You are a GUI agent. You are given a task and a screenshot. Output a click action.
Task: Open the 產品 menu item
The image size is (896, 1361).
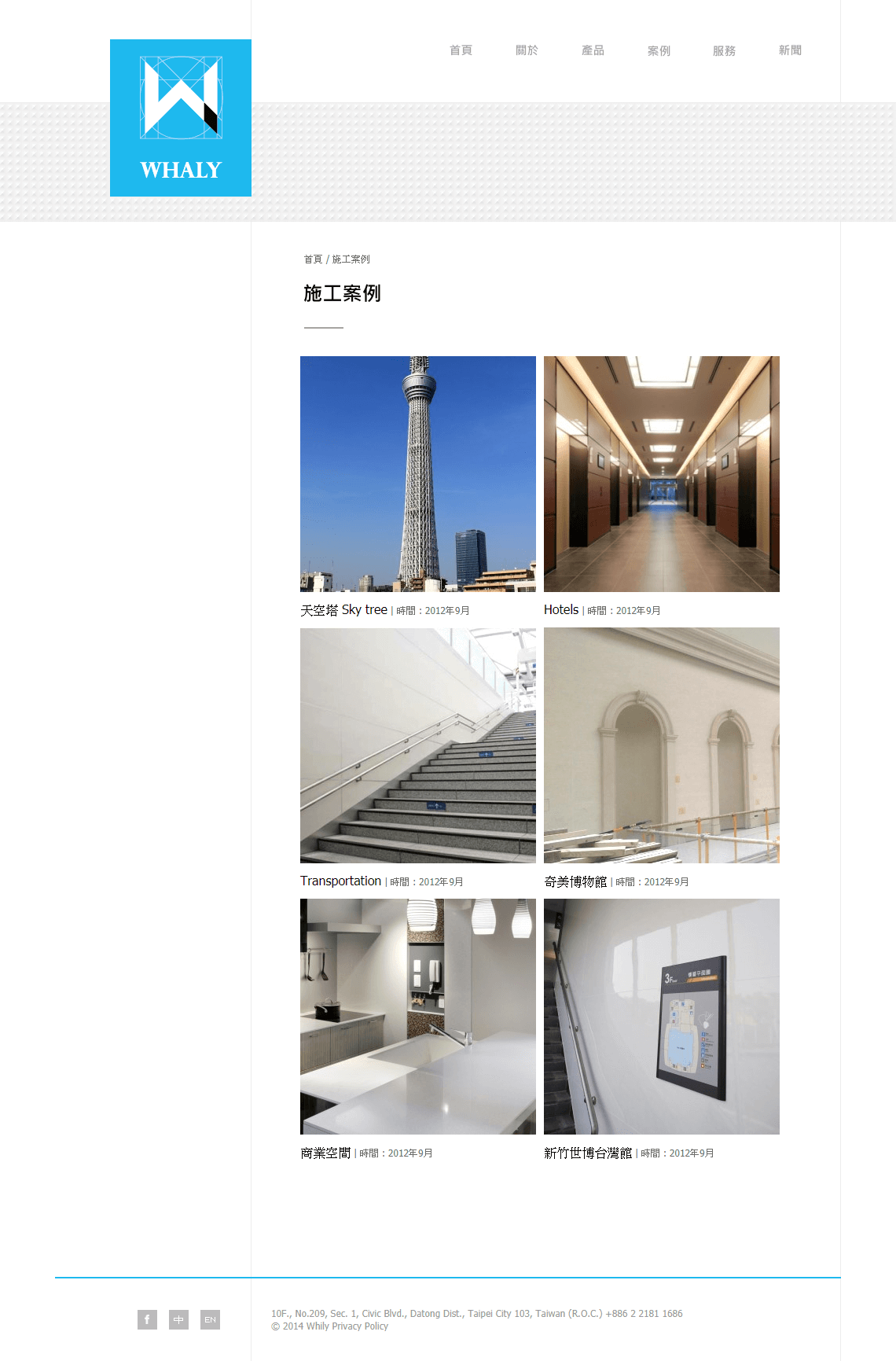593,50
